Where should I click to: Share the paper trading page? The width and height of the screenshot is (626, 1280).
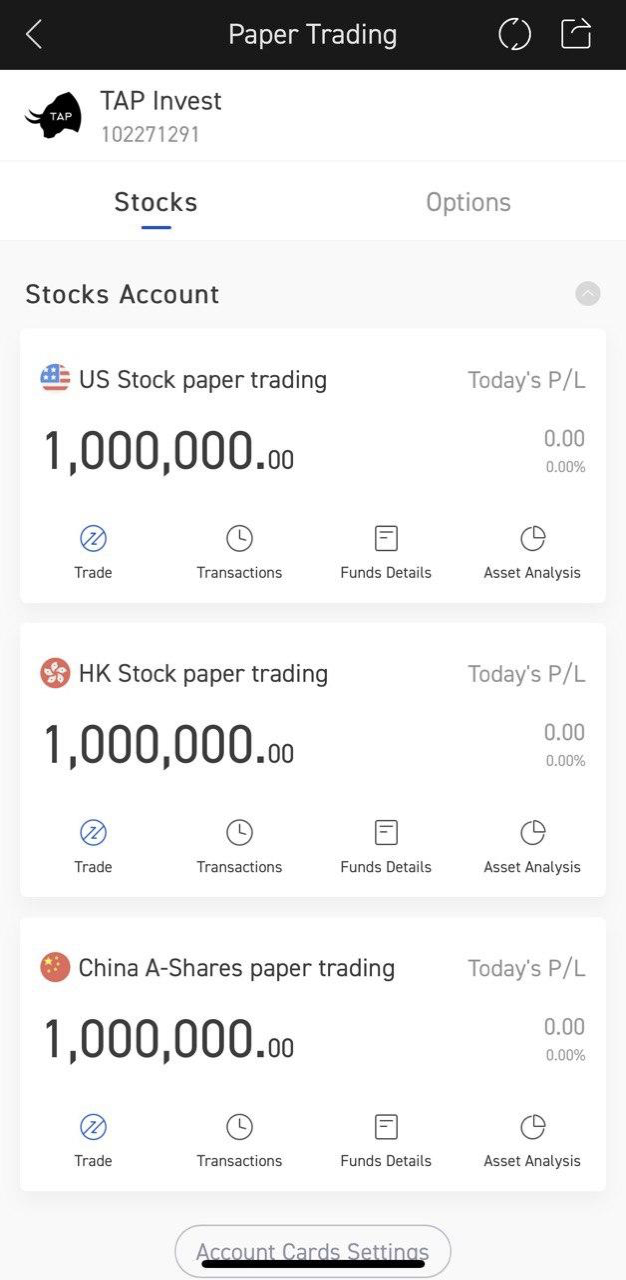576,35
